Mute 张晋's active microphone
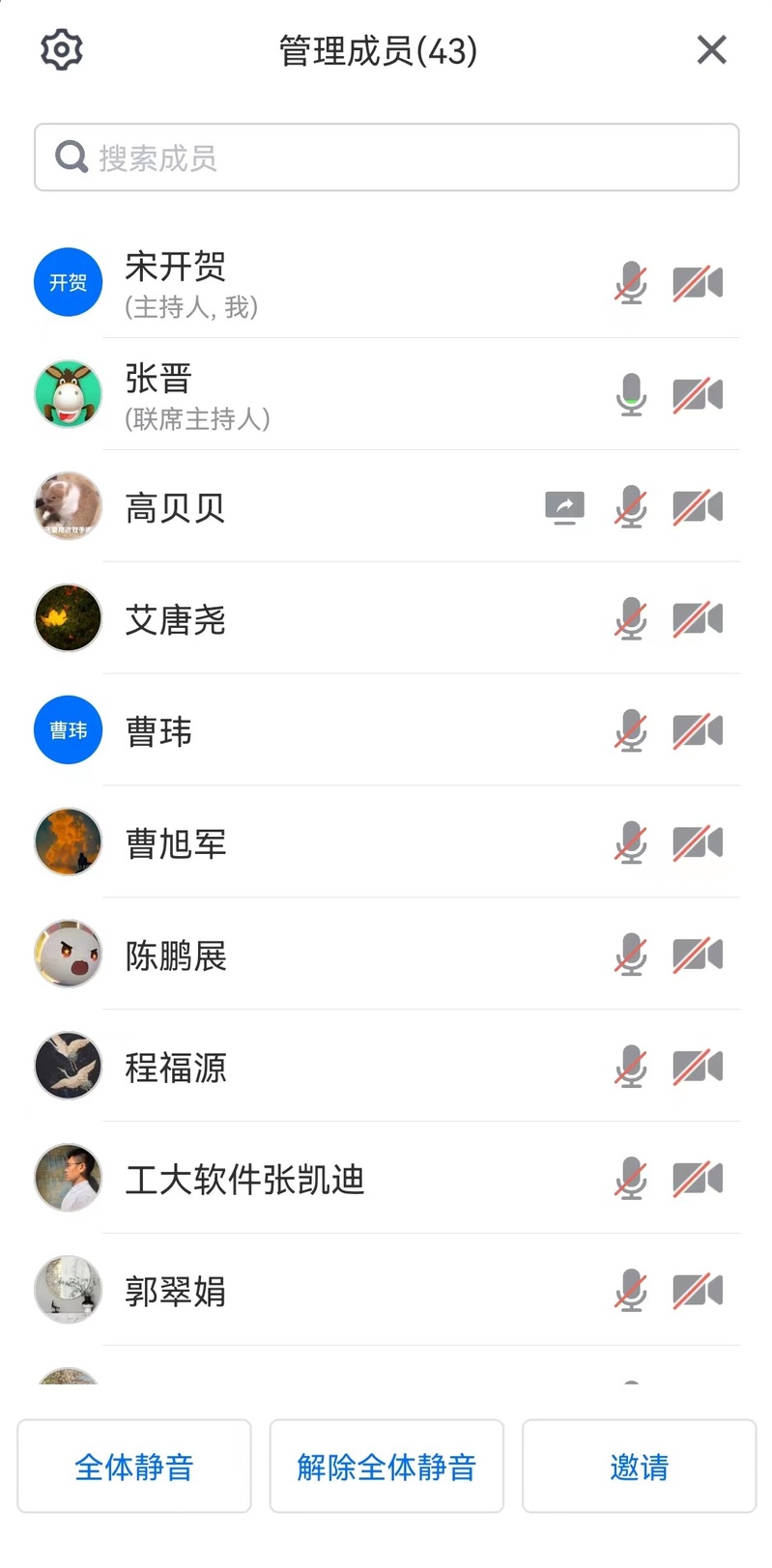 (x=631, y=395)
